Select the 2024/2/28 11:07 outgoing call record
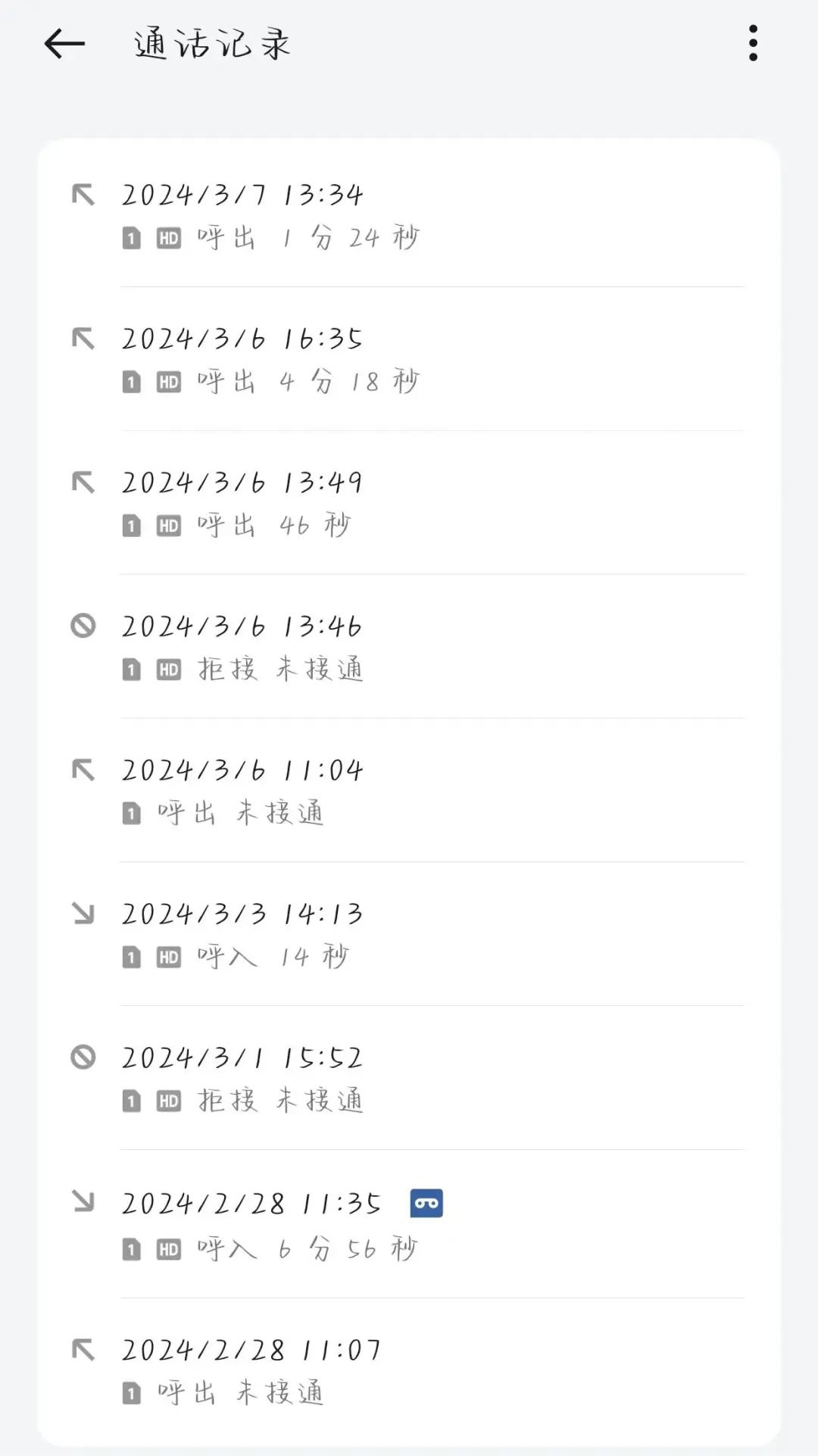 point(409,1371)
